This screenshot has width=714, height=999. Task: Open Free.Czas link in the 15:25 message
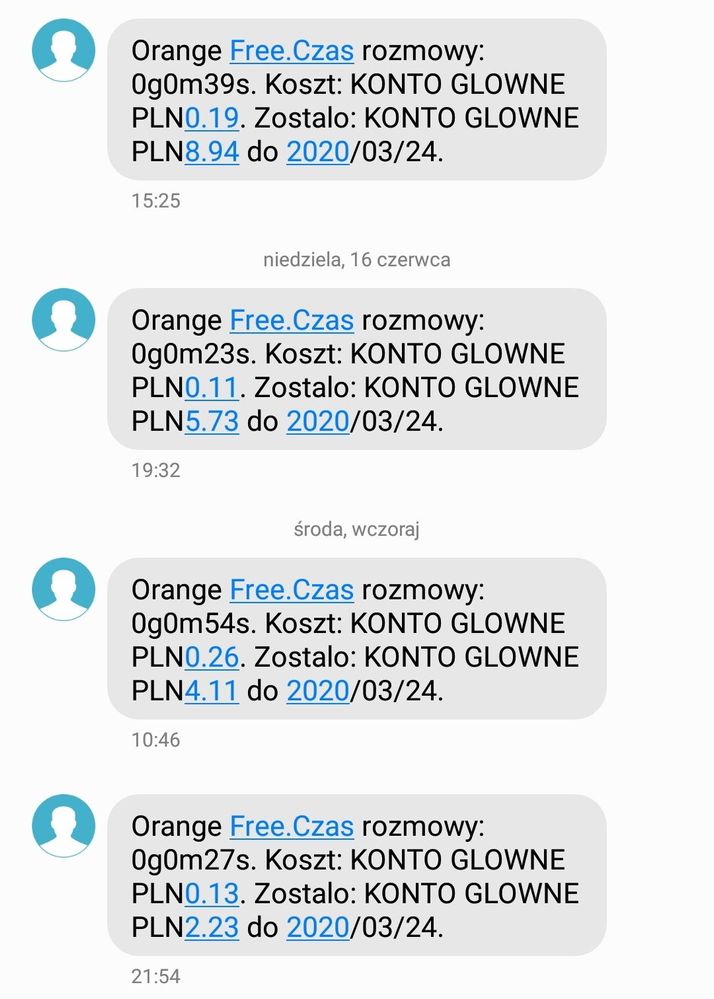[x=291, y=51]
